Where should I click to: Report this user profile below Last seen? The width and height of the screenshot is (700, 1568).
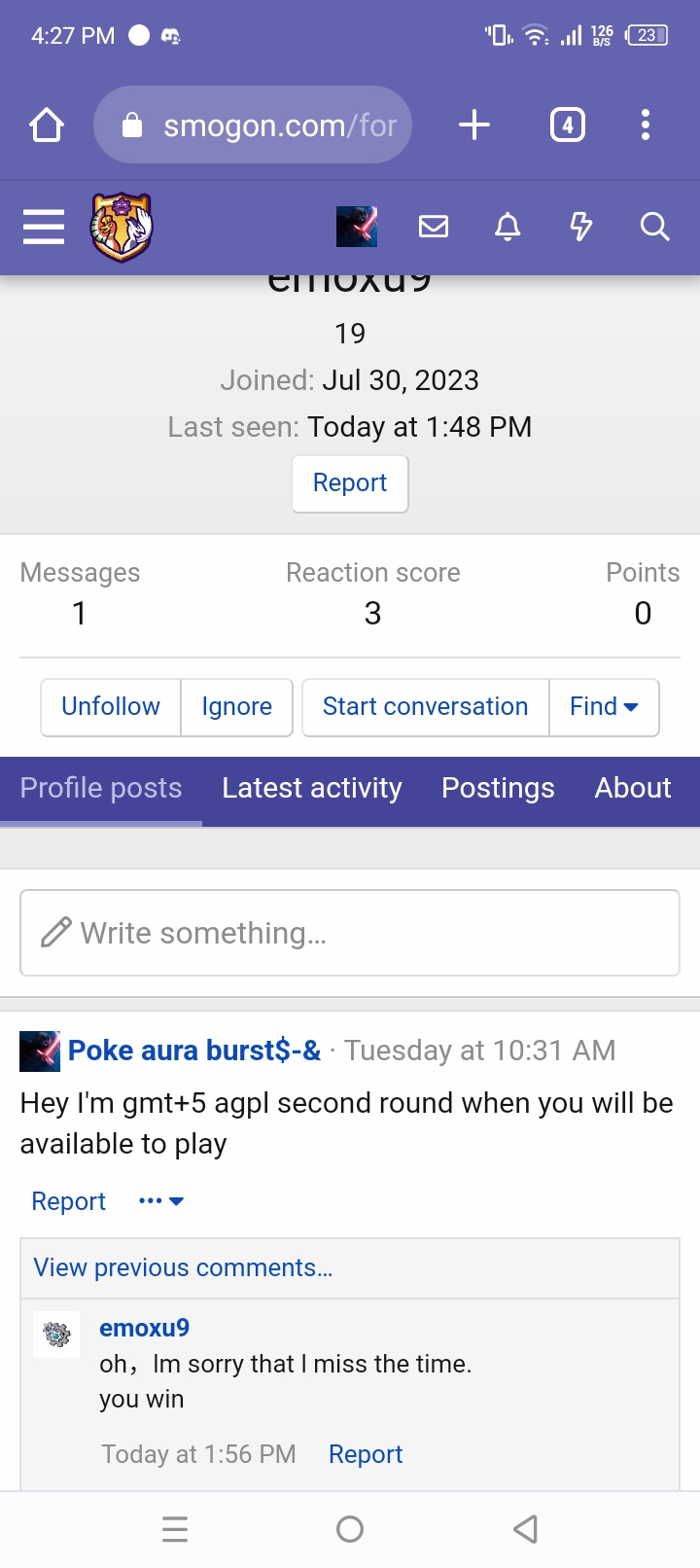click(x=350, y=483)
